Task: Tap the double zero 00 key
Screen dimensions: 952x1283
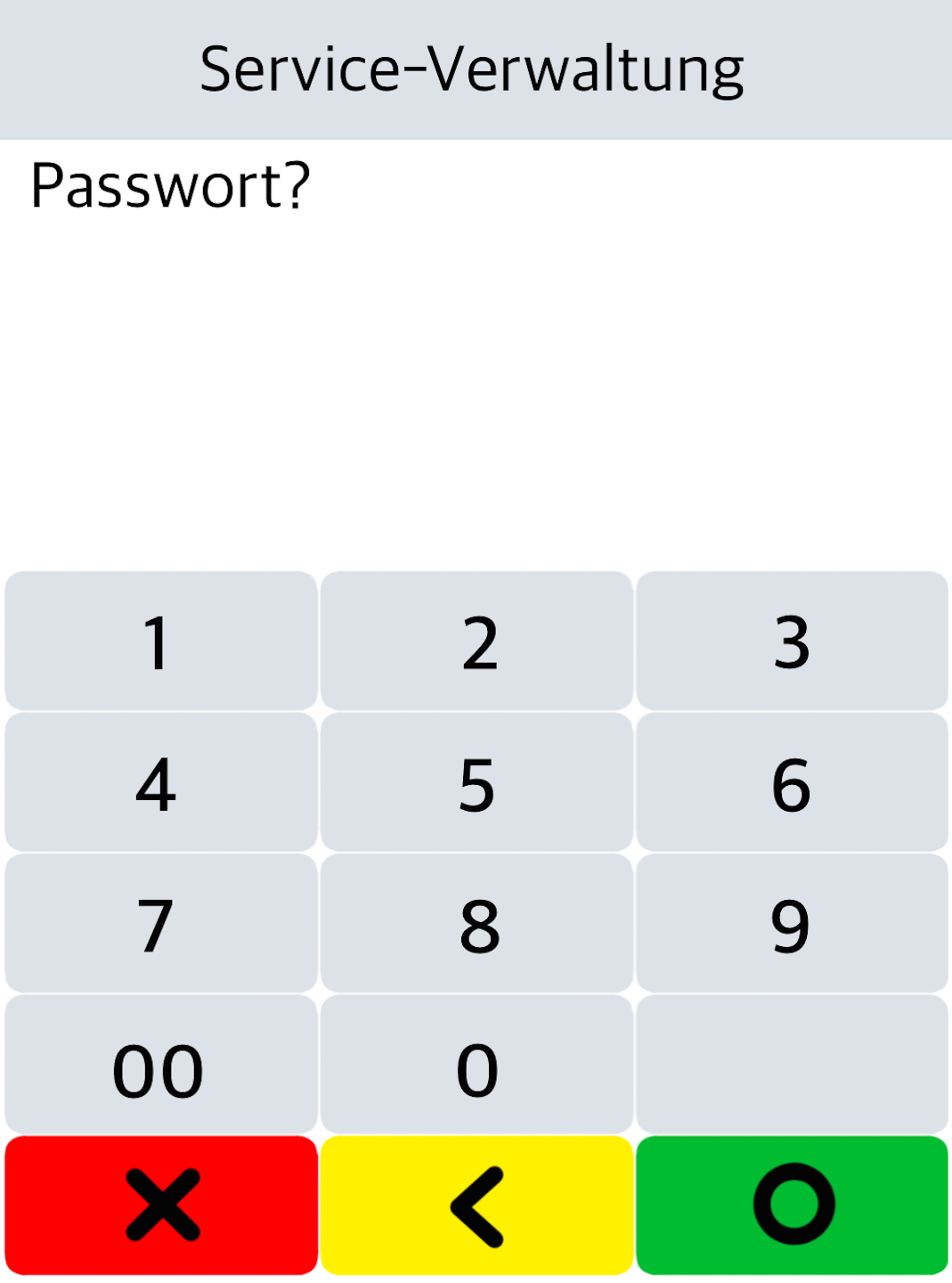Action: click(161, 1066)
